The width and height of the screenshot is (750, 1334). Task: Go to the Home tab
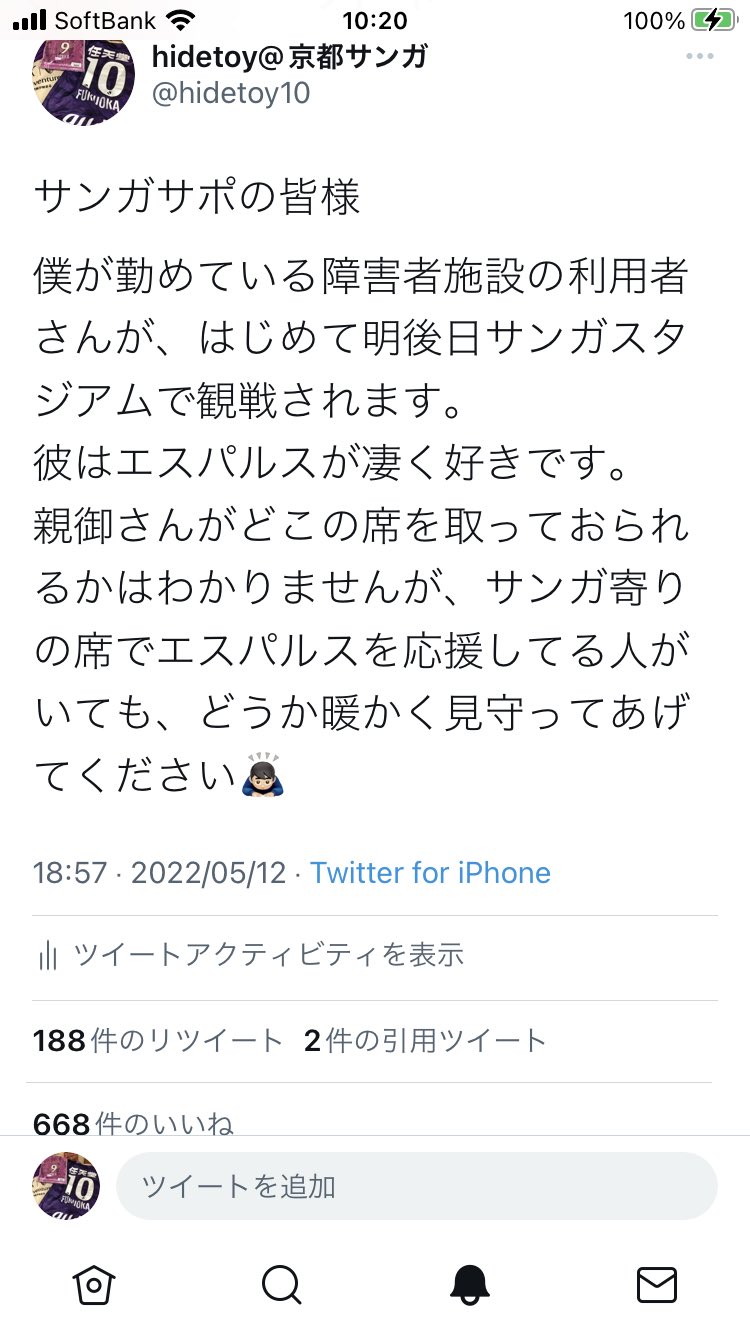click(93, 1284)
